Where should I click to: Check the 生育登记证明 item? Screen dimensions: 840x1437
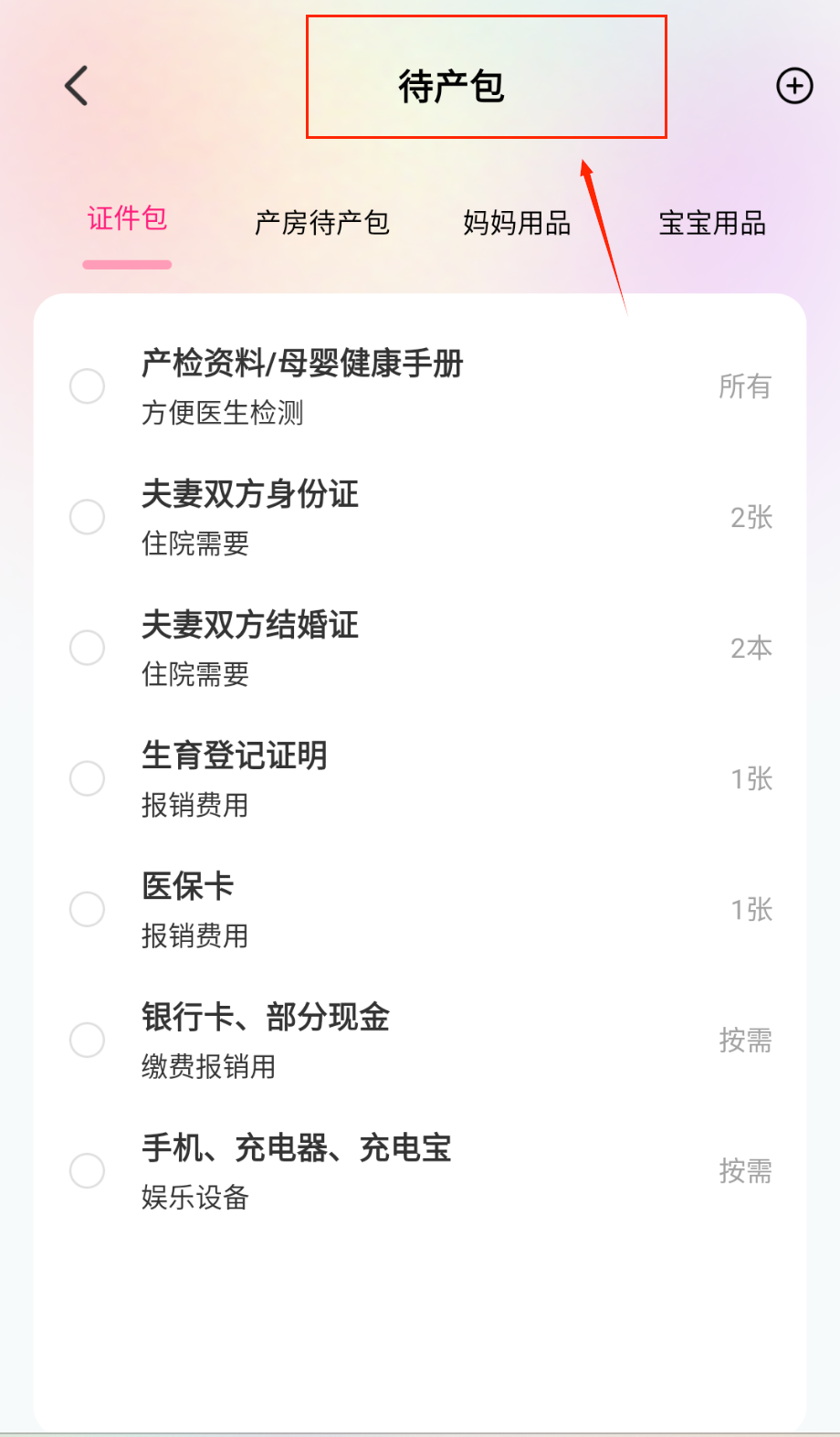coord(88,778)
